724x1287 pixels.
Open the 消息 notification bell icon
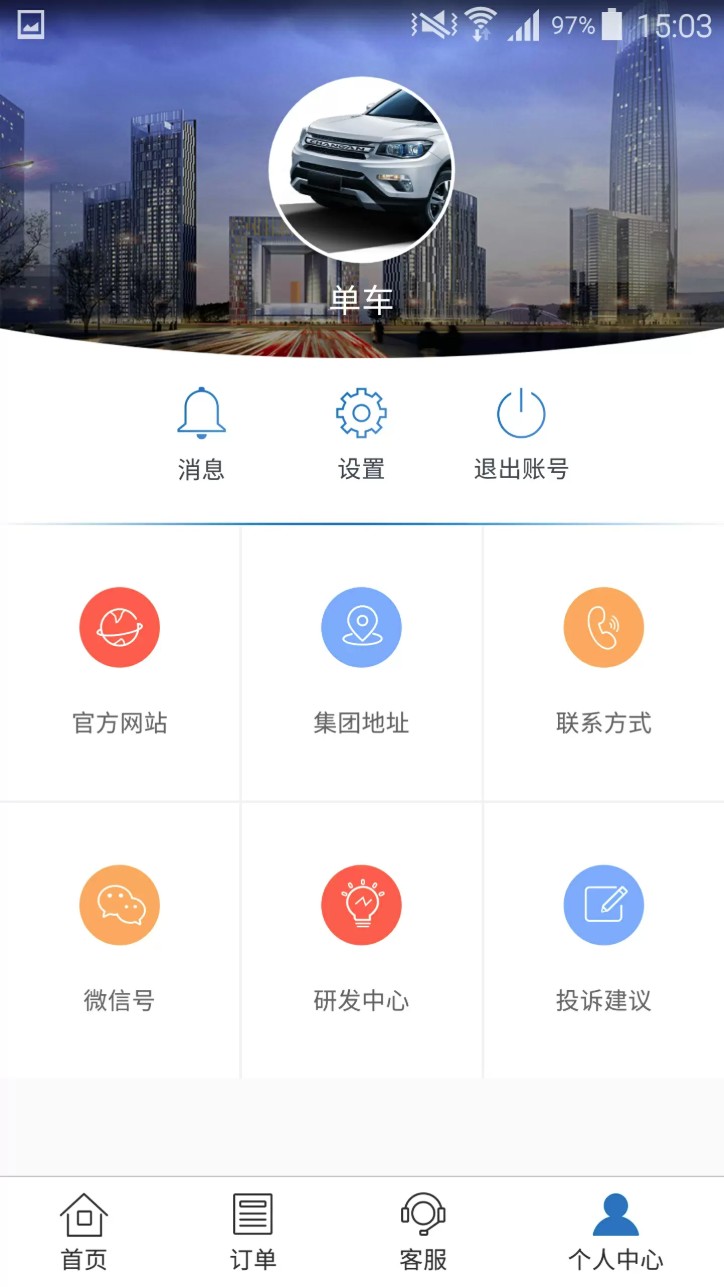[x=203, y=410]
